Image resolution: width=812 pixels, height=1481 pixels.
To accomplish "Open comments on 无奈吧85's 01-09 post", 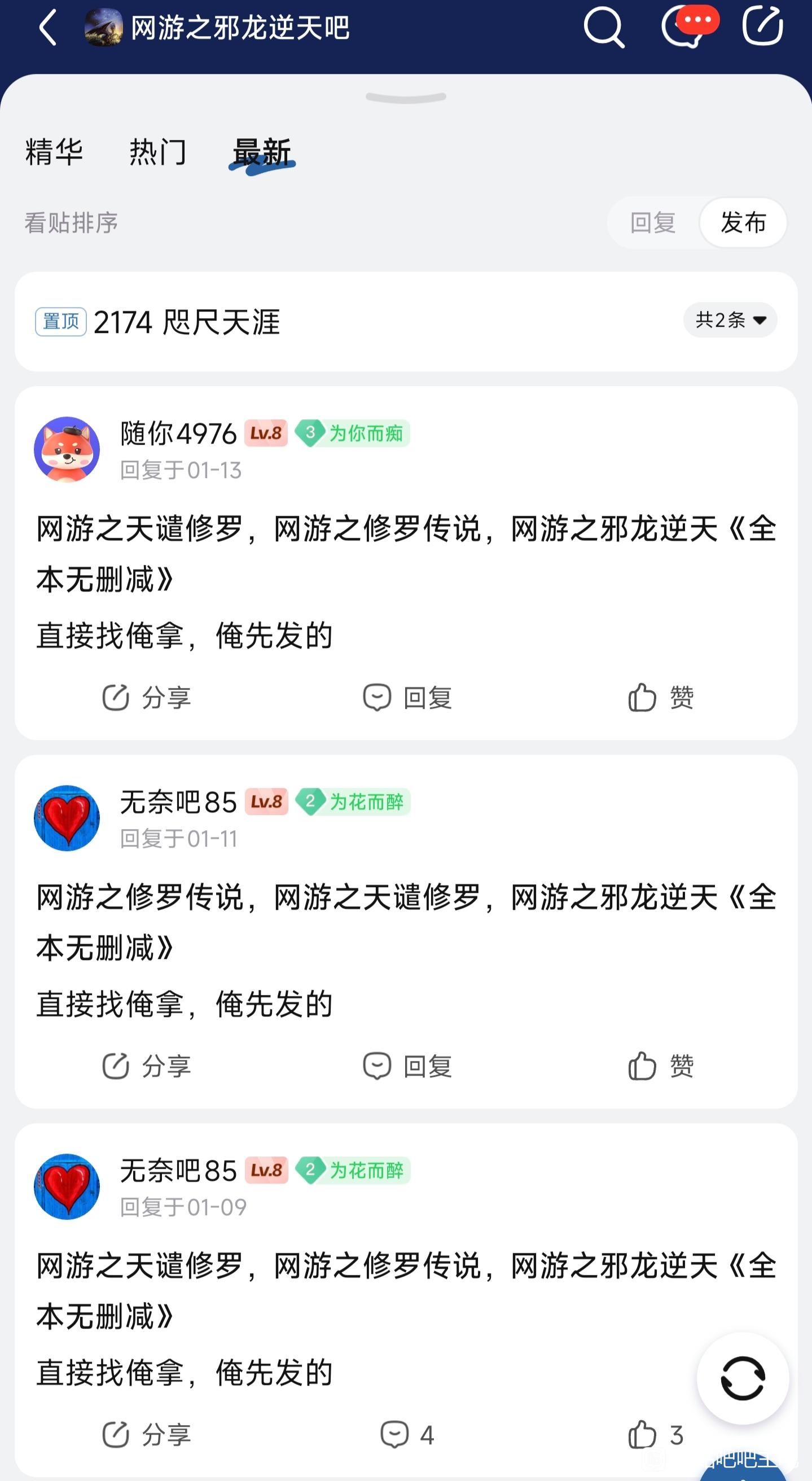I will tap(407, 1435).
